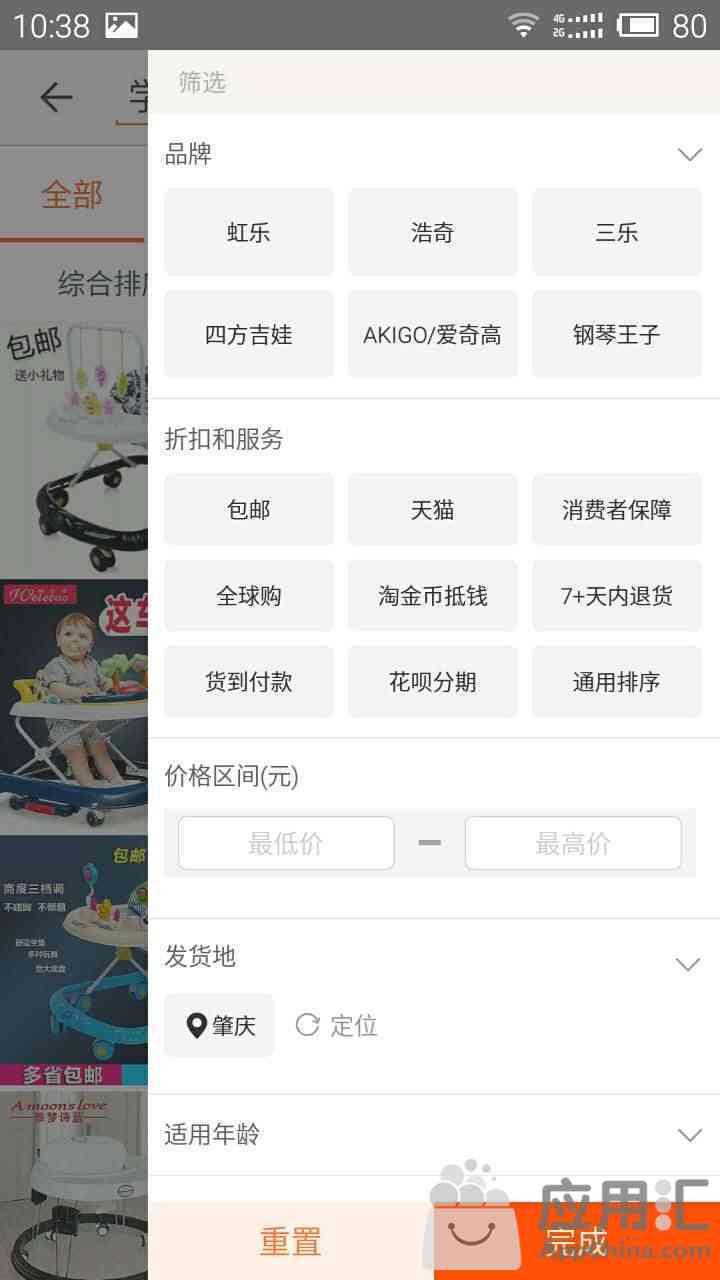Select the 天猫 filter chip
720x1280 pixels.
tap(433, 509)
